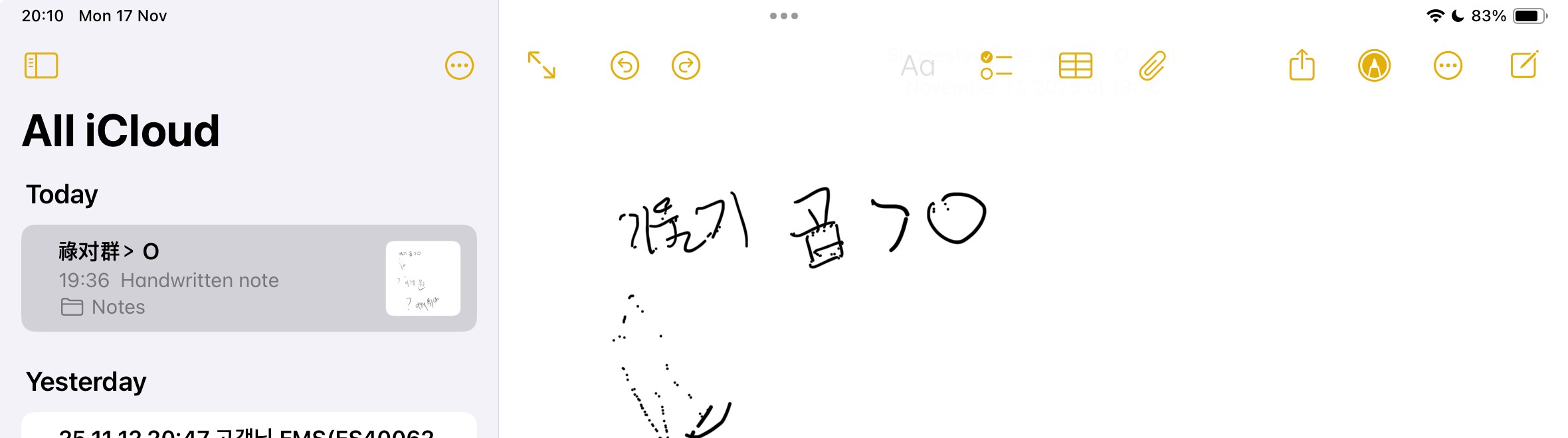Toggle the markup pen tool
This screenshot has height=438, width=1568.
click(x=1374, y=66)
